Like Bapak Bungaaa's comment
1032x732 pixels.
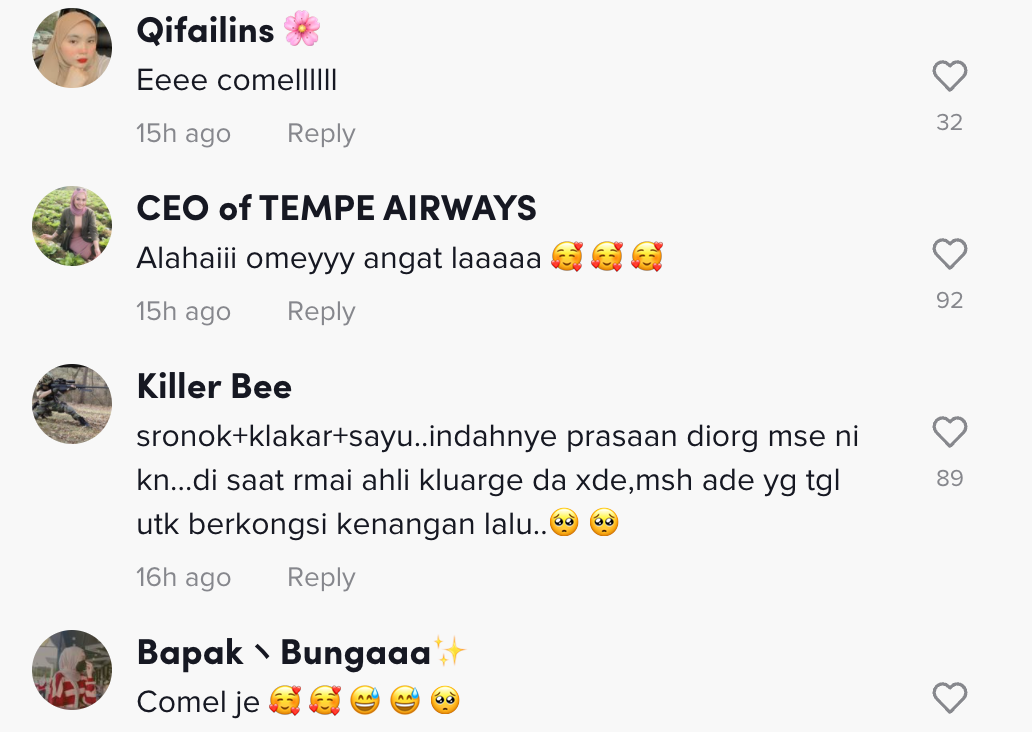pos(949,698)
